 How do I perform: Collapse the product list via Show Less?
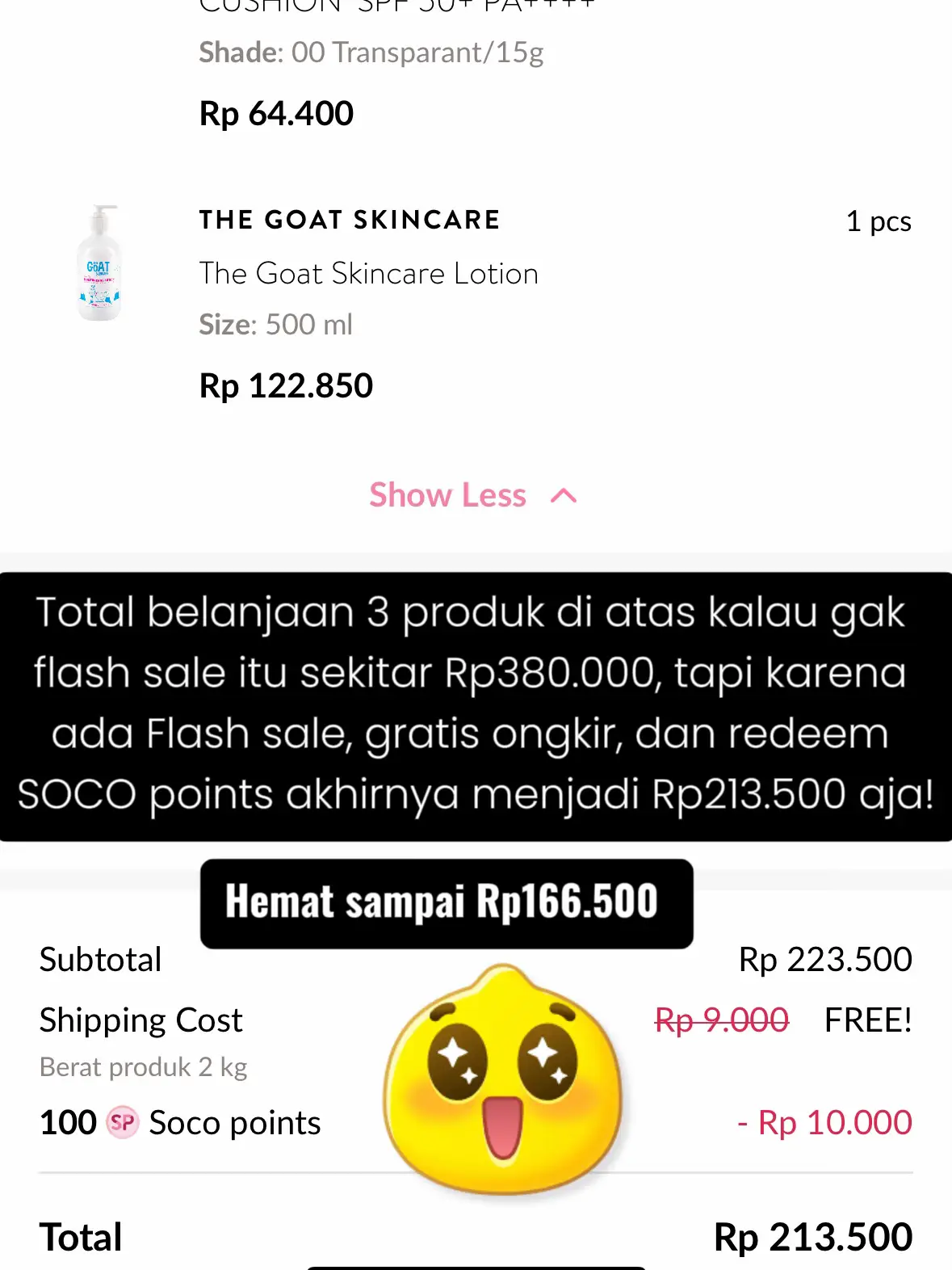(447, 495)
